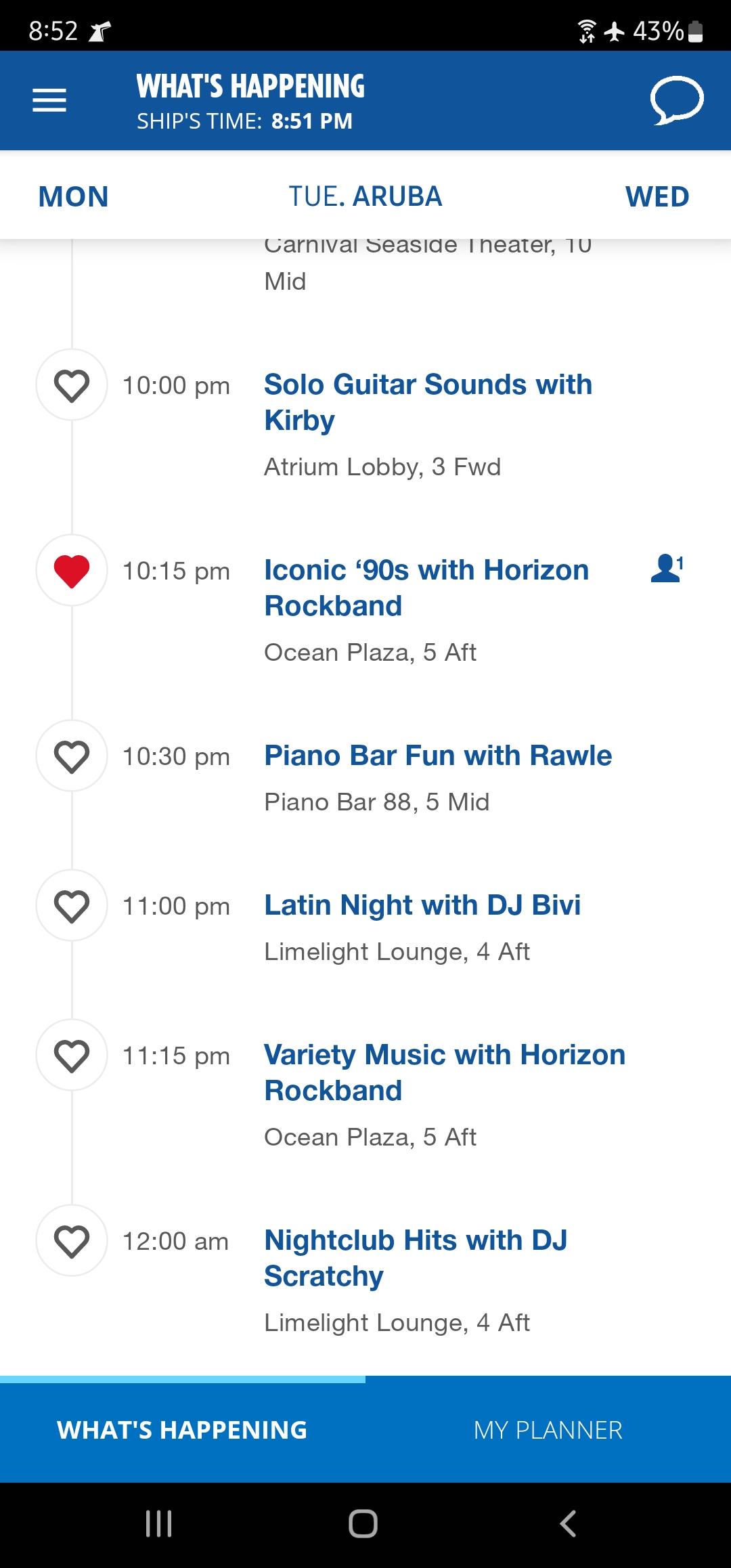731x1568 pixels.
Task: Favorite Nightclub Hits with DJ Scratchy
Action: 72,1241
